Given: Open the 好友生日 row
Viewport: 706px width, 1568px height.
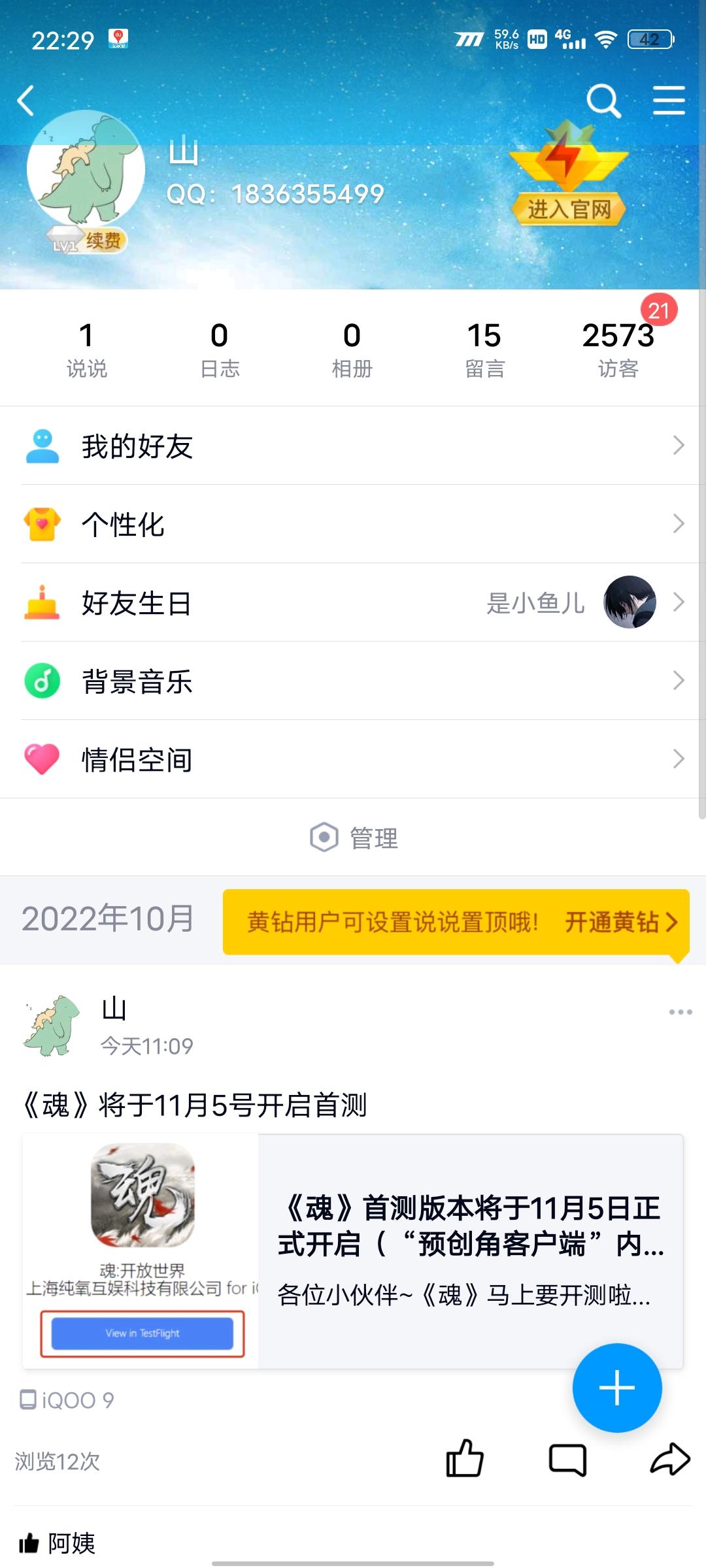Looking at the screenshot, I should click(x=353, y=602).
